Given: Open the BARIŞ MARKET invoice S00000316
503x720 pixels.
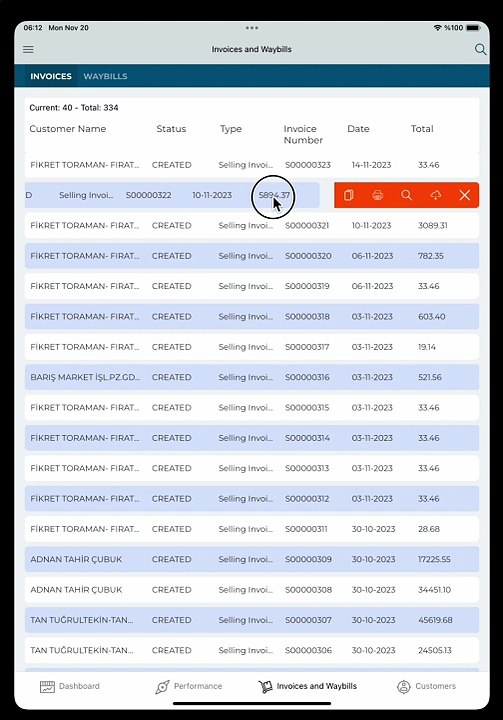Looking at the screenshot, I should [x=252, y=377].
